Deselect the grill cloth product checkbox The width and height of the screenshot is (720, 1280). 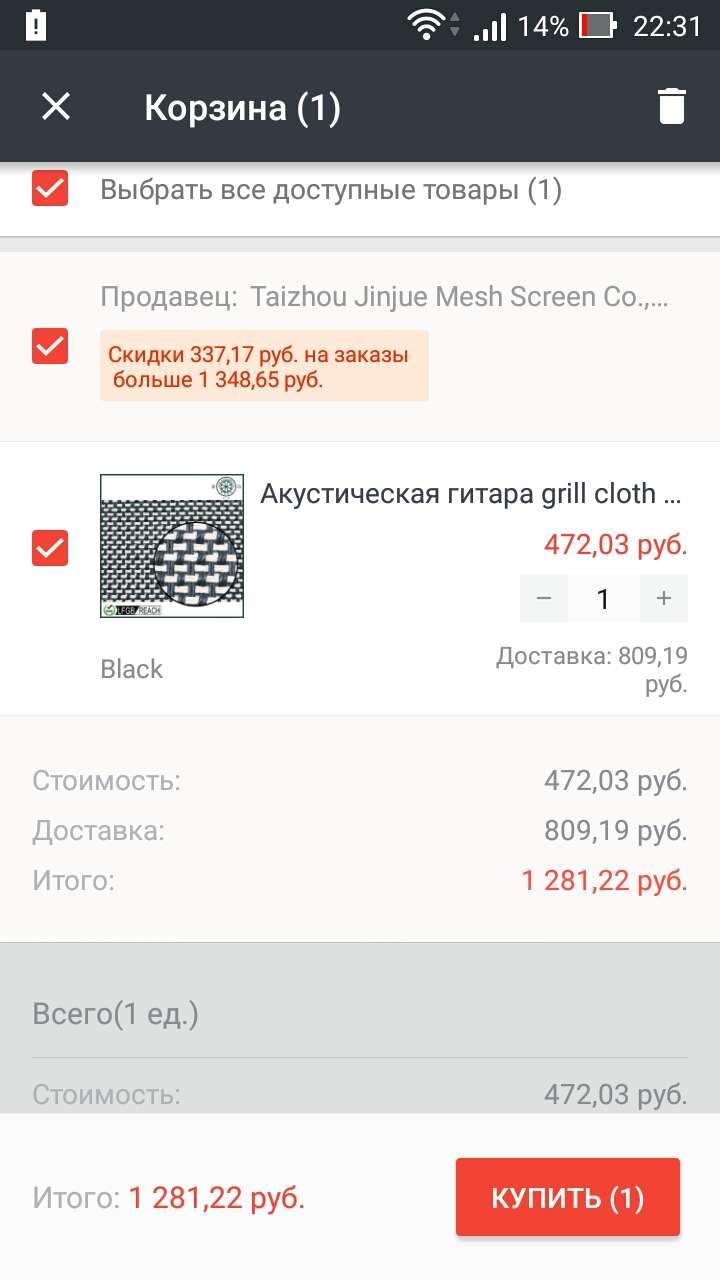coord(50,548)
